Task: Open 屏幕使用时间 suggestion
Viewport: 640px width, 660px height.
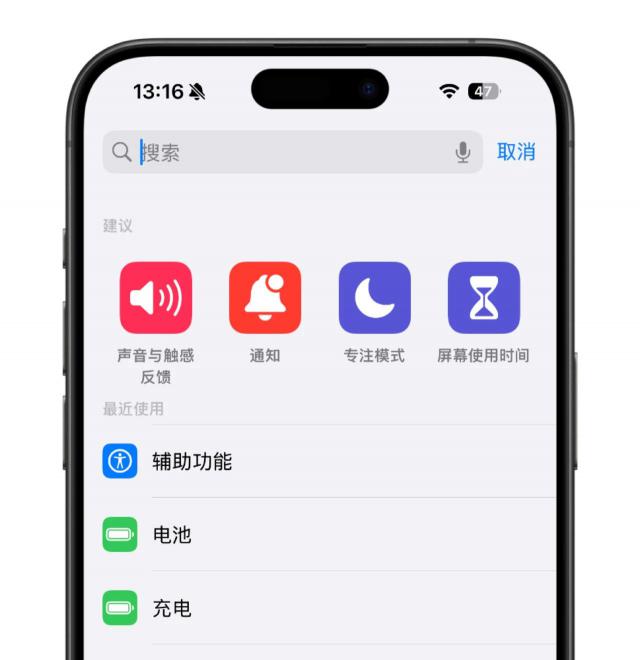Action: click(483, 298)
